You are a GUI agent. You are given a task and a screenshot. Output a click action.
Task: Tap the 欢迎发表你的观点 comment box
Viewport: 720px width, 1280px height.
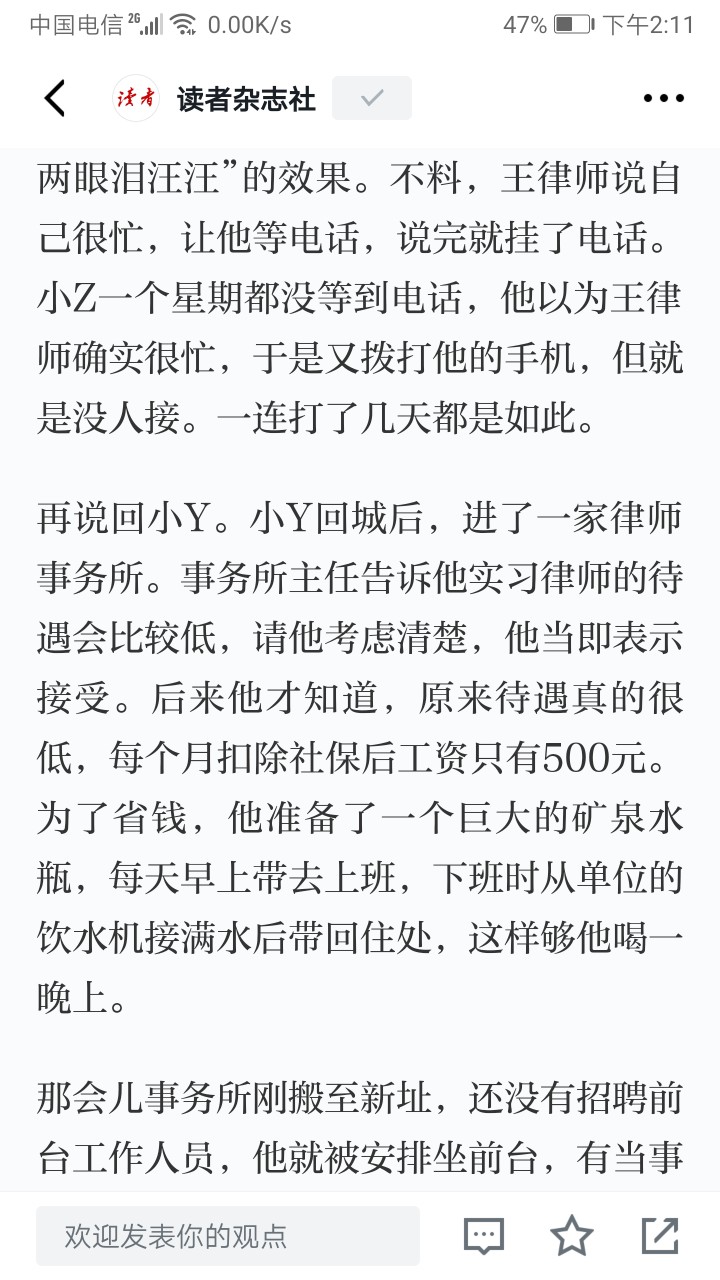(x=228, y=1236)
